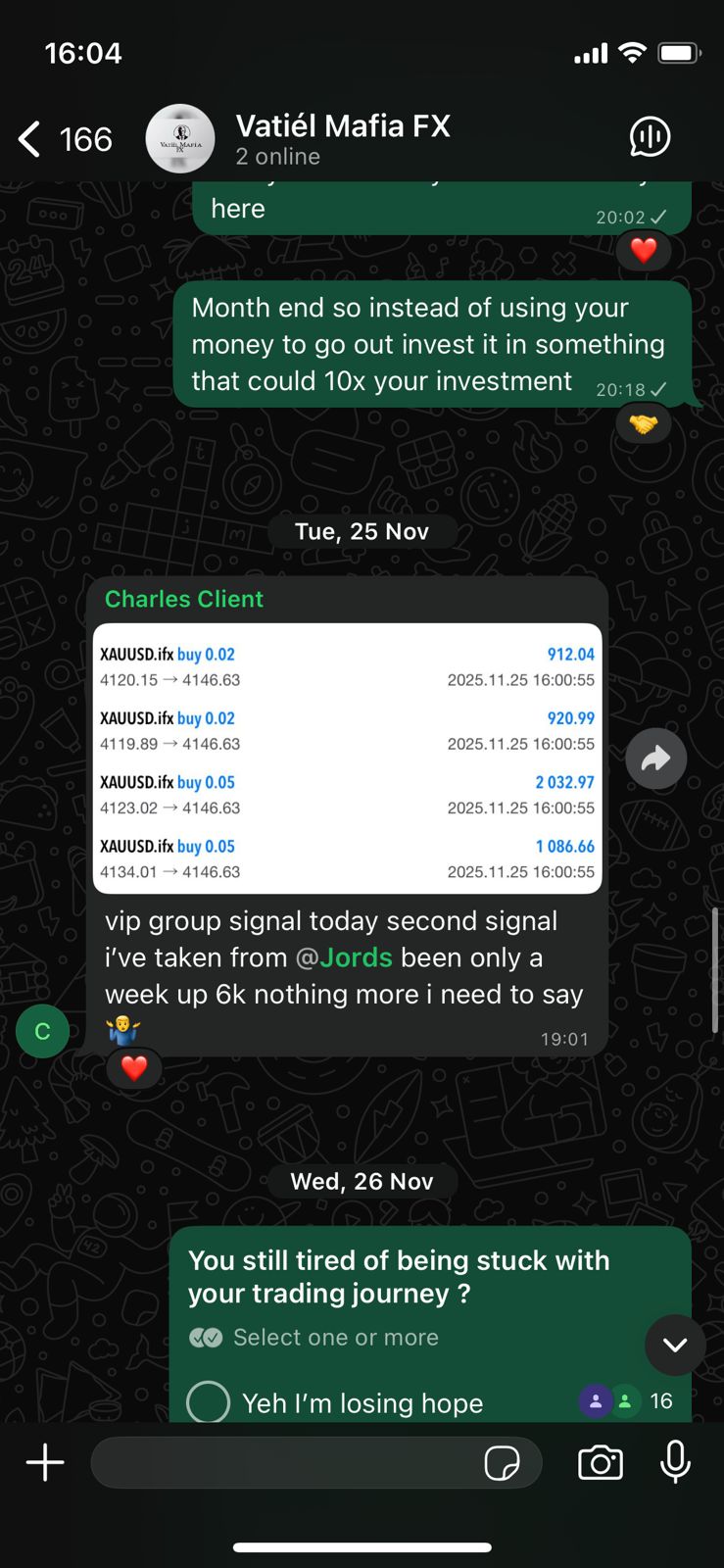Launch the camera to take a photo

pos(601,1463)
